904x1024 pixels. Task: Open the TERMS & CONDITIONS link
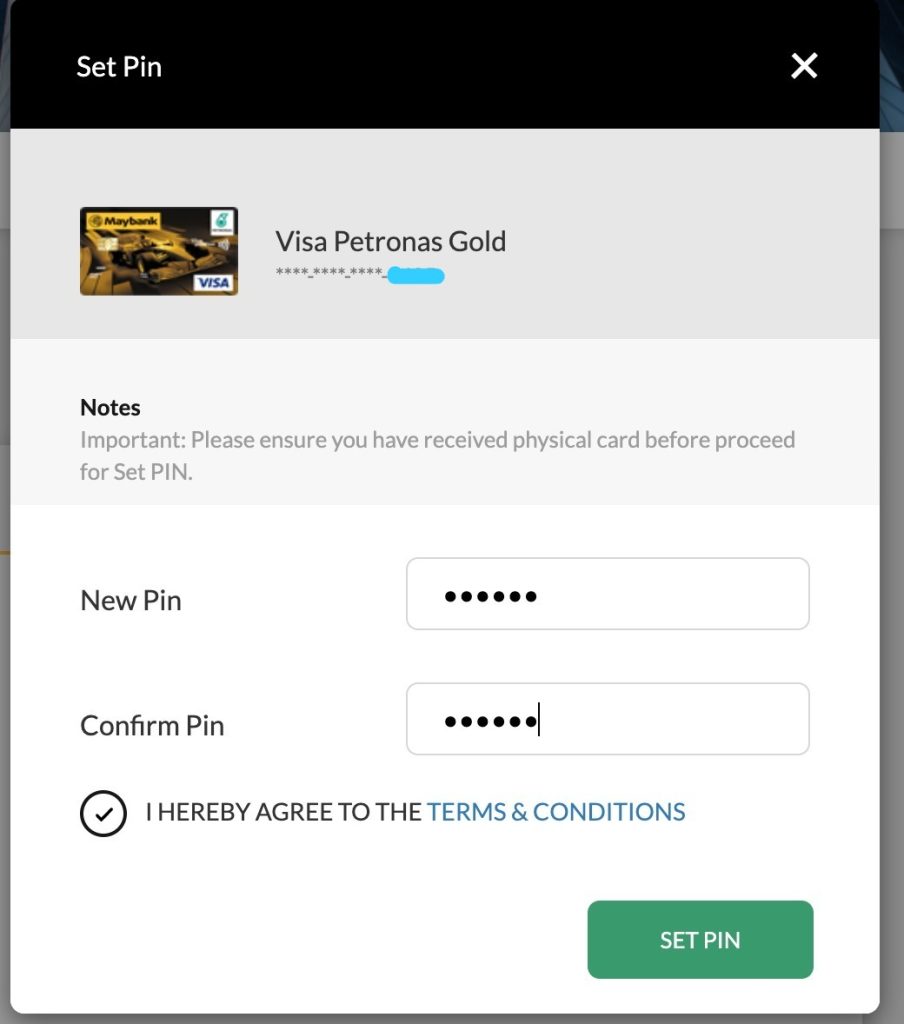pyautogui.click(x=557, y=812)
